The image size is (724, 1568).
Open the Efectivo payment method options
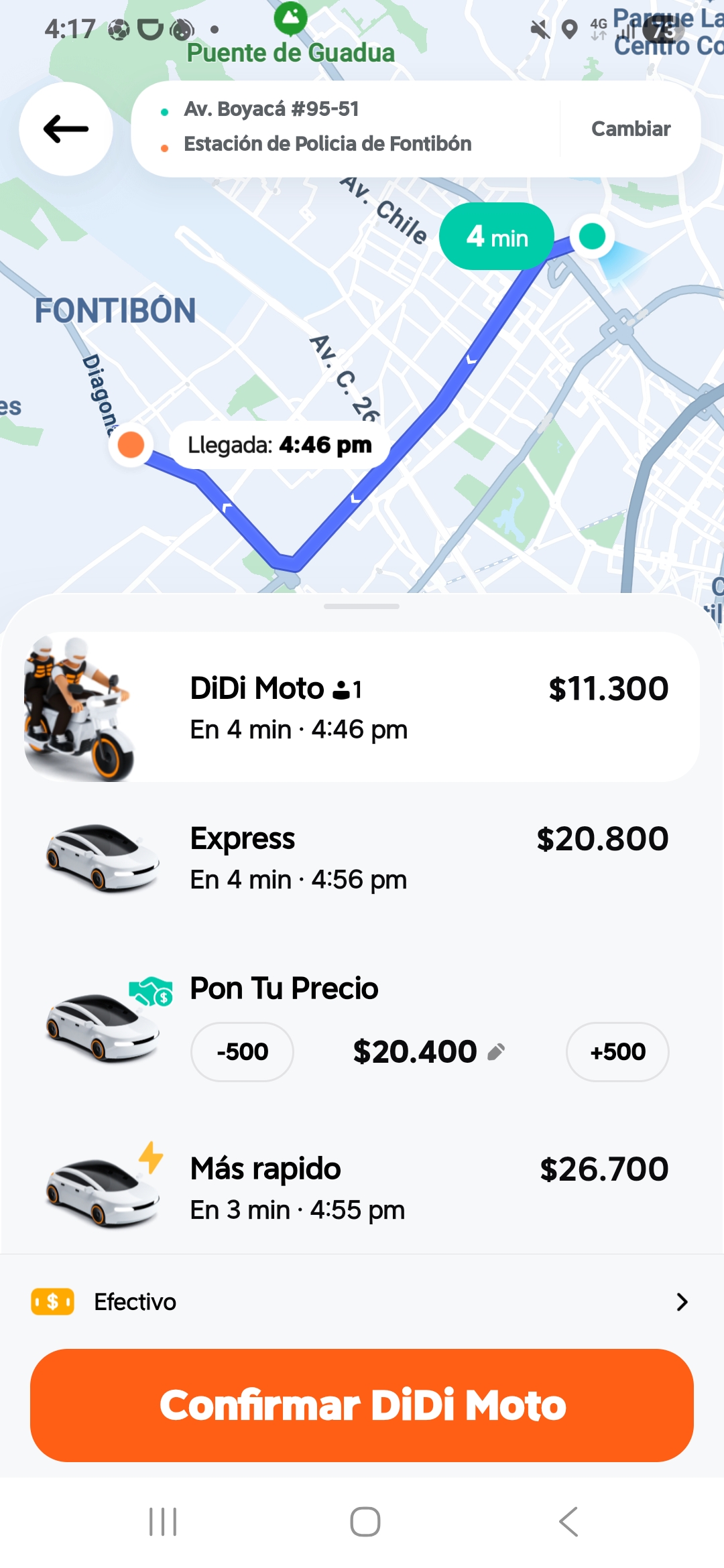tap(362, 1301)
